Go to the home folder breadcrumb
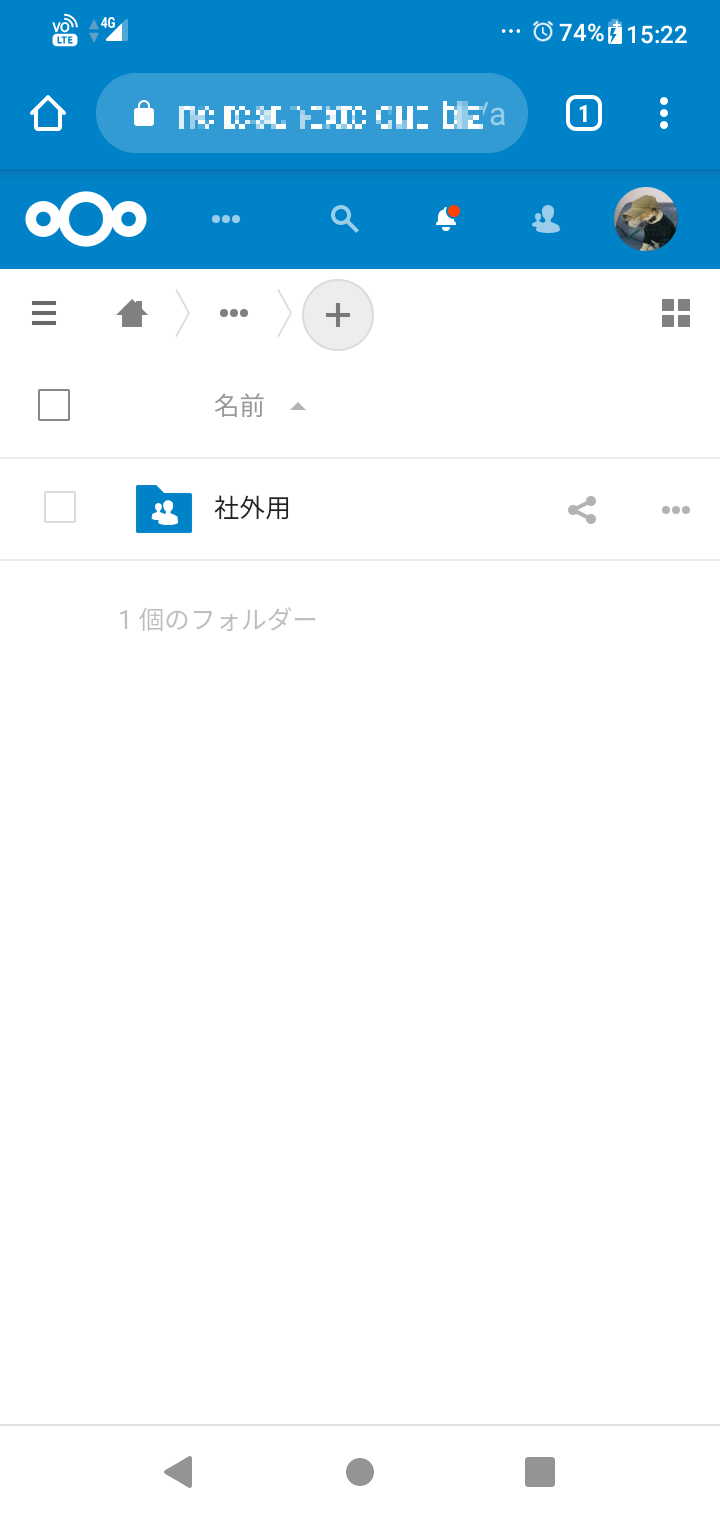The width and height of the screenshot is (720, 1520). 131,313
